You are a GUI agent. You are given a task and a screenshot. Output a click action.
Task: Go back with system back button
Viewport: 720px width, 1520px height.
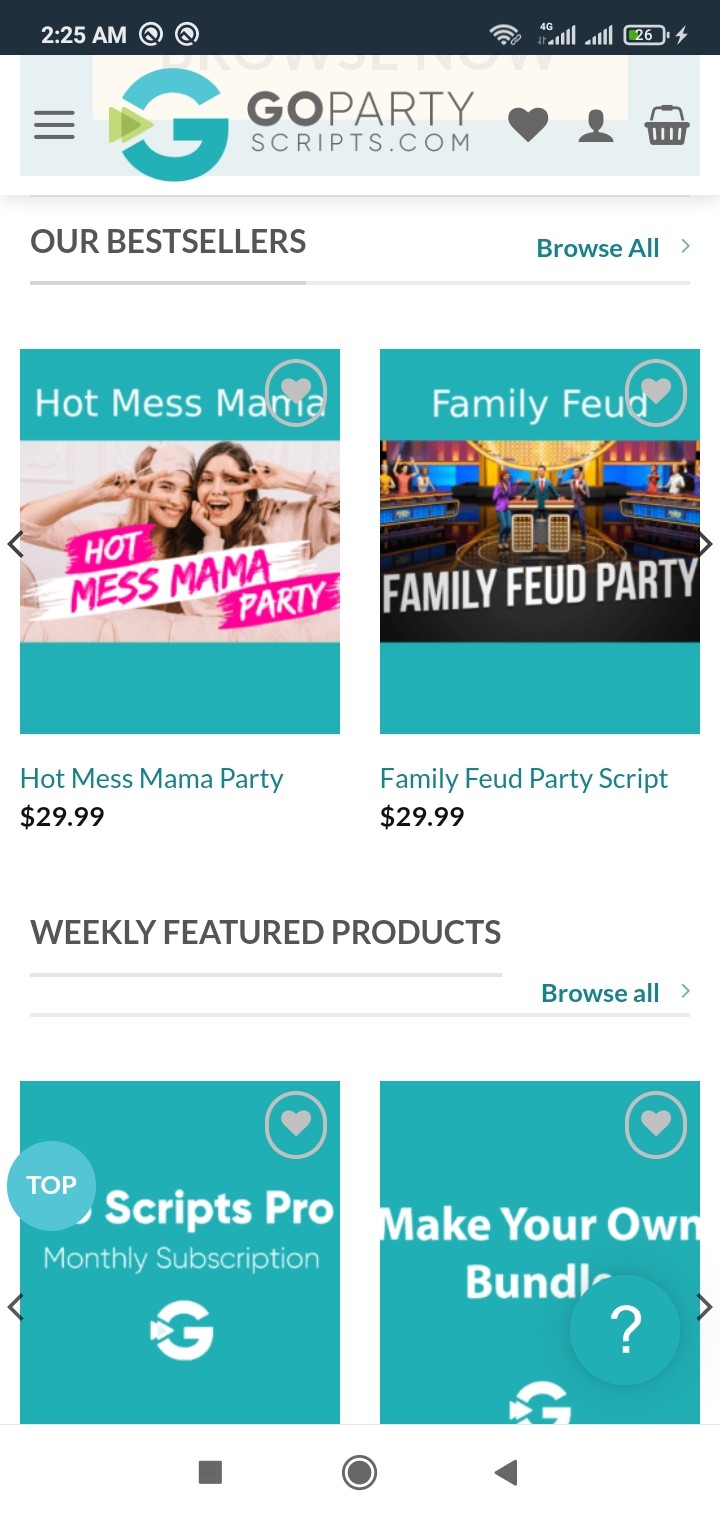pyautogui.click(x=506, y=1472)
